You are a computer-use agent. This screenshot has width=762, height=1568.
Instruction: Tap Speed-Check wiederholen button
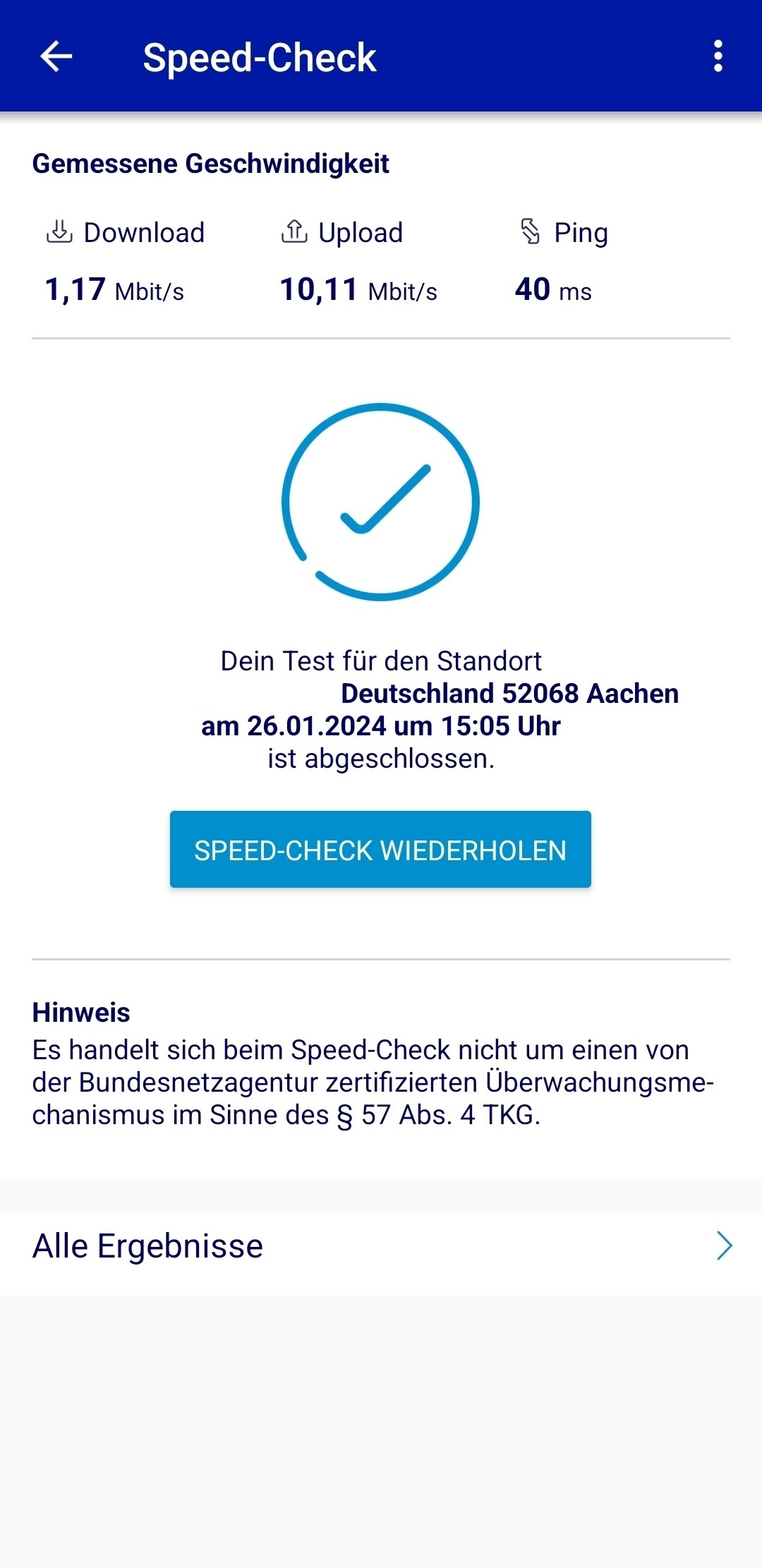[380, 850]
